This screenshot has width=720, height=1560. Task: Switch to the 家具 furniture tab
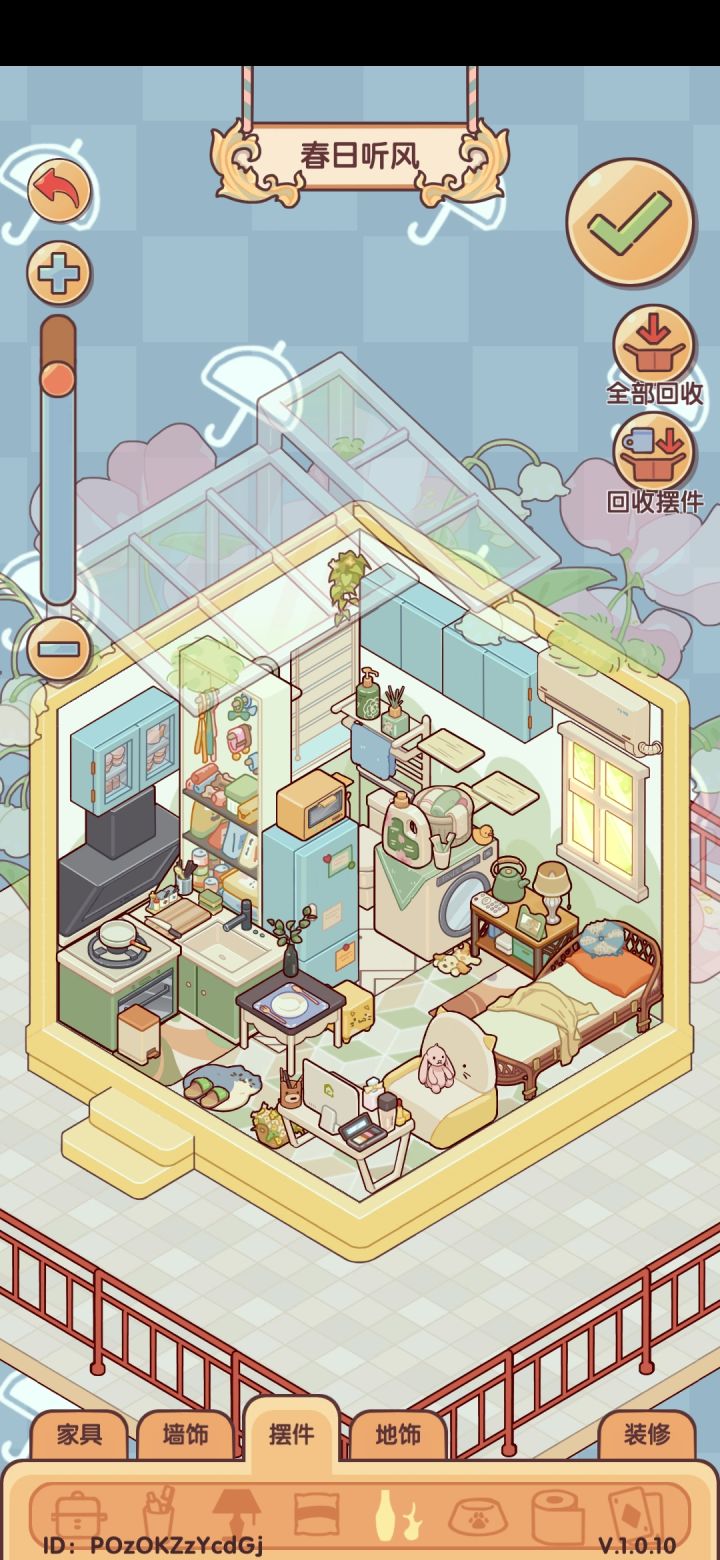tap(78, 1434)
